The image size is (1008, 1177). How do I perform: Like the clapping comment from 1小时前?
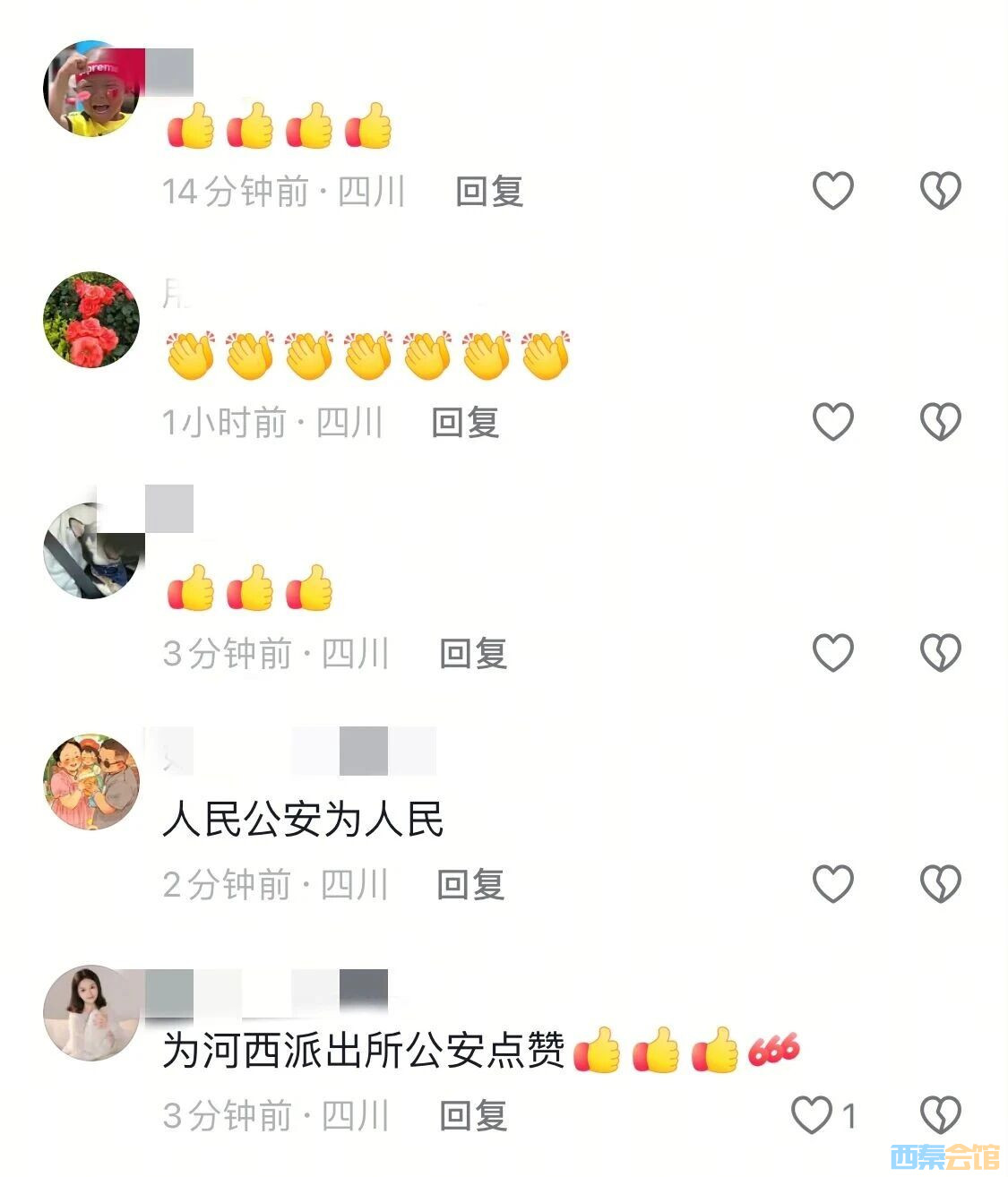click(x=832, y=422)
